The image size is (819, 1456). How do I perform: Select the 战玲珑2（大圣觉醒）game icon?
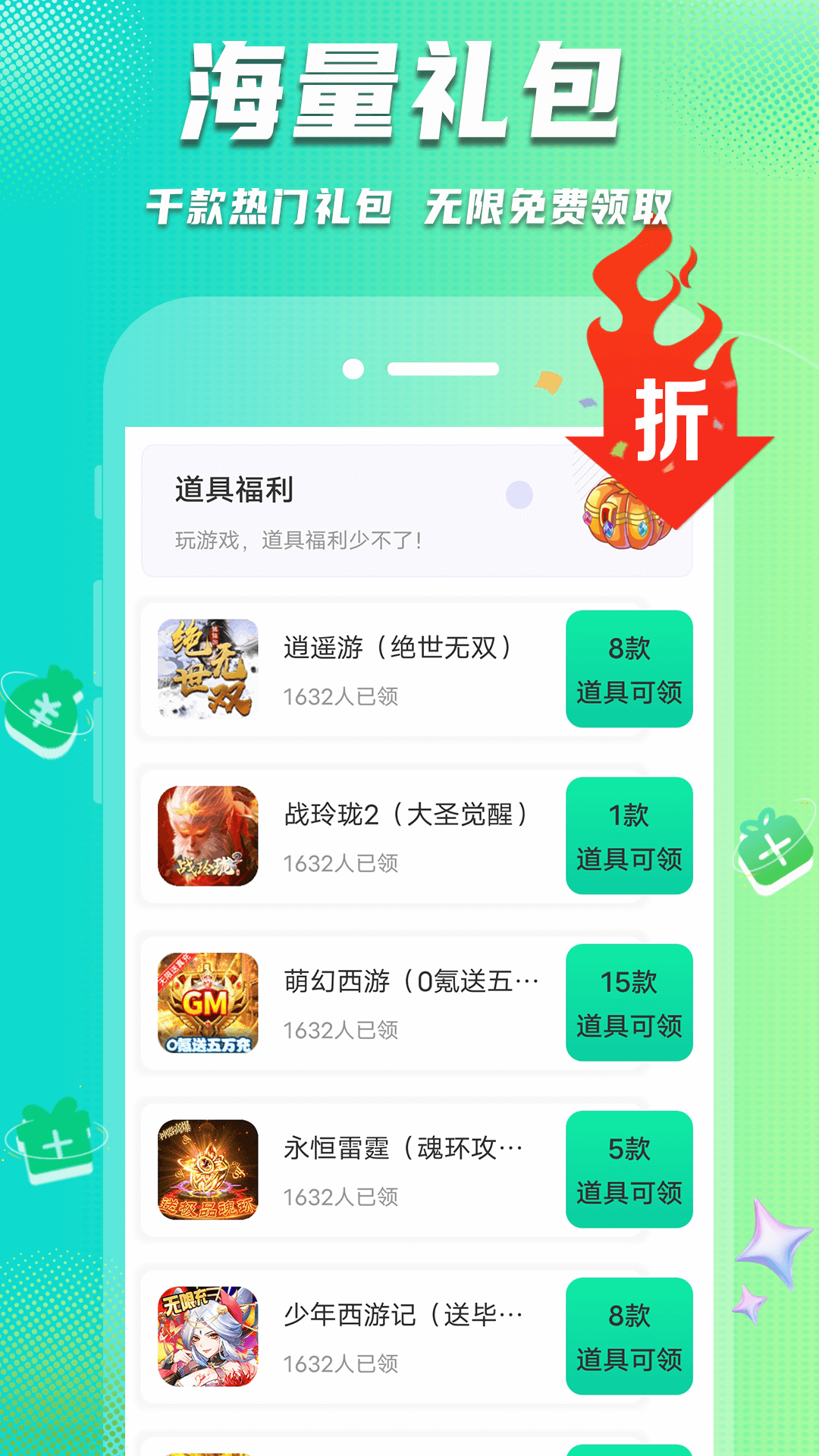point(207,836)
